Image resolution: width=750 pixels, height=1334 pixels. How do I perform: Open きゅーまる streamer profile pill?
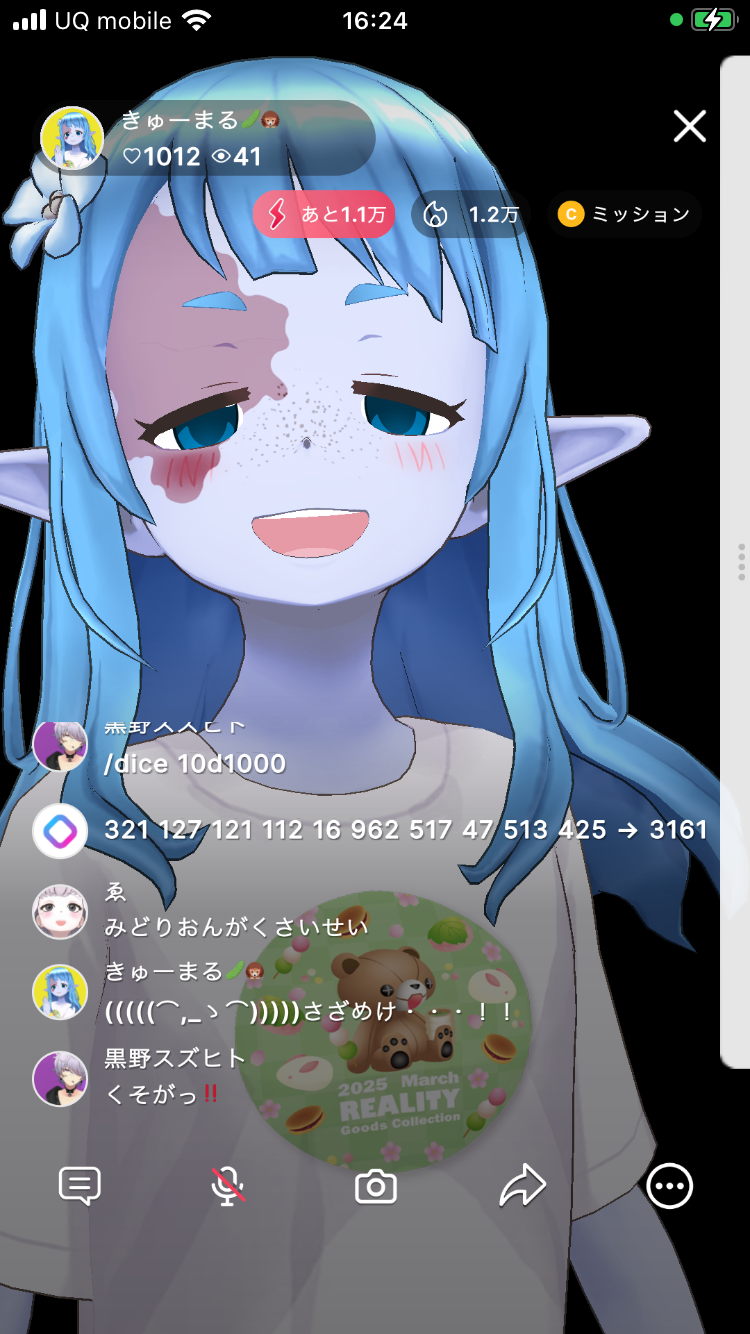tap(207, 138)
